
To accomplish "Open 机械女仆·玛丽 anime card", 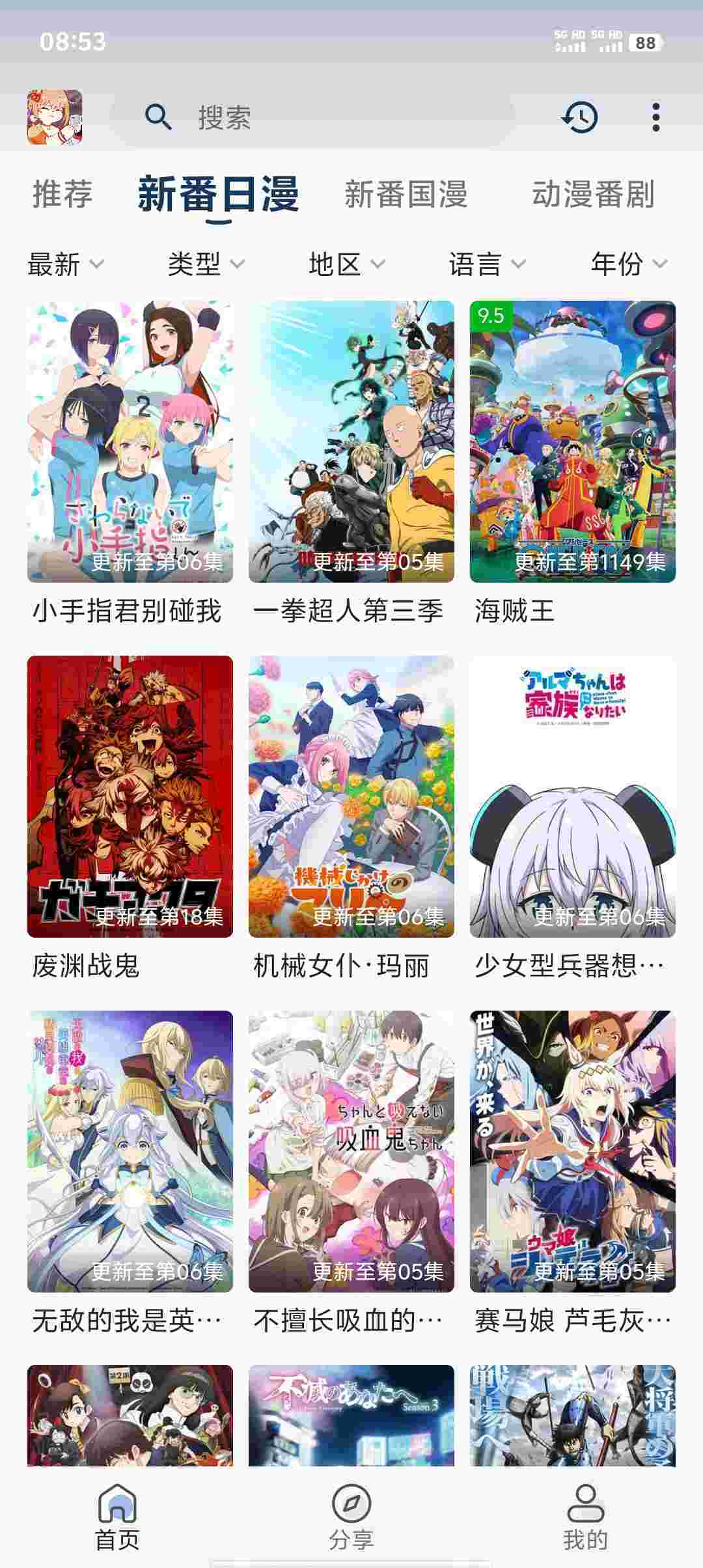I will pyautogui.click(x=351, y=796).
